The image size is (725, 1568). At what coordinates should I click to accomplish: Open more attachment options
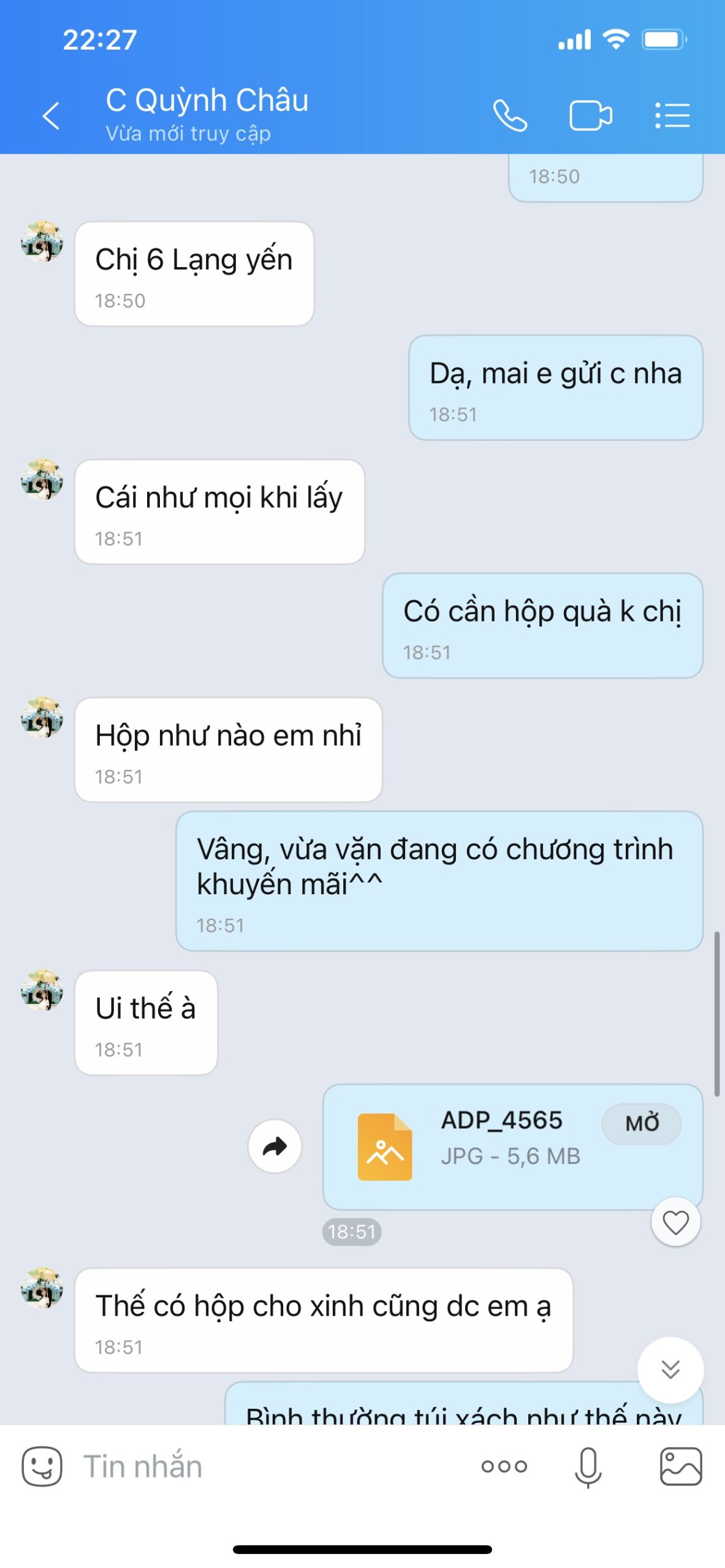(x=504, y=1466)
